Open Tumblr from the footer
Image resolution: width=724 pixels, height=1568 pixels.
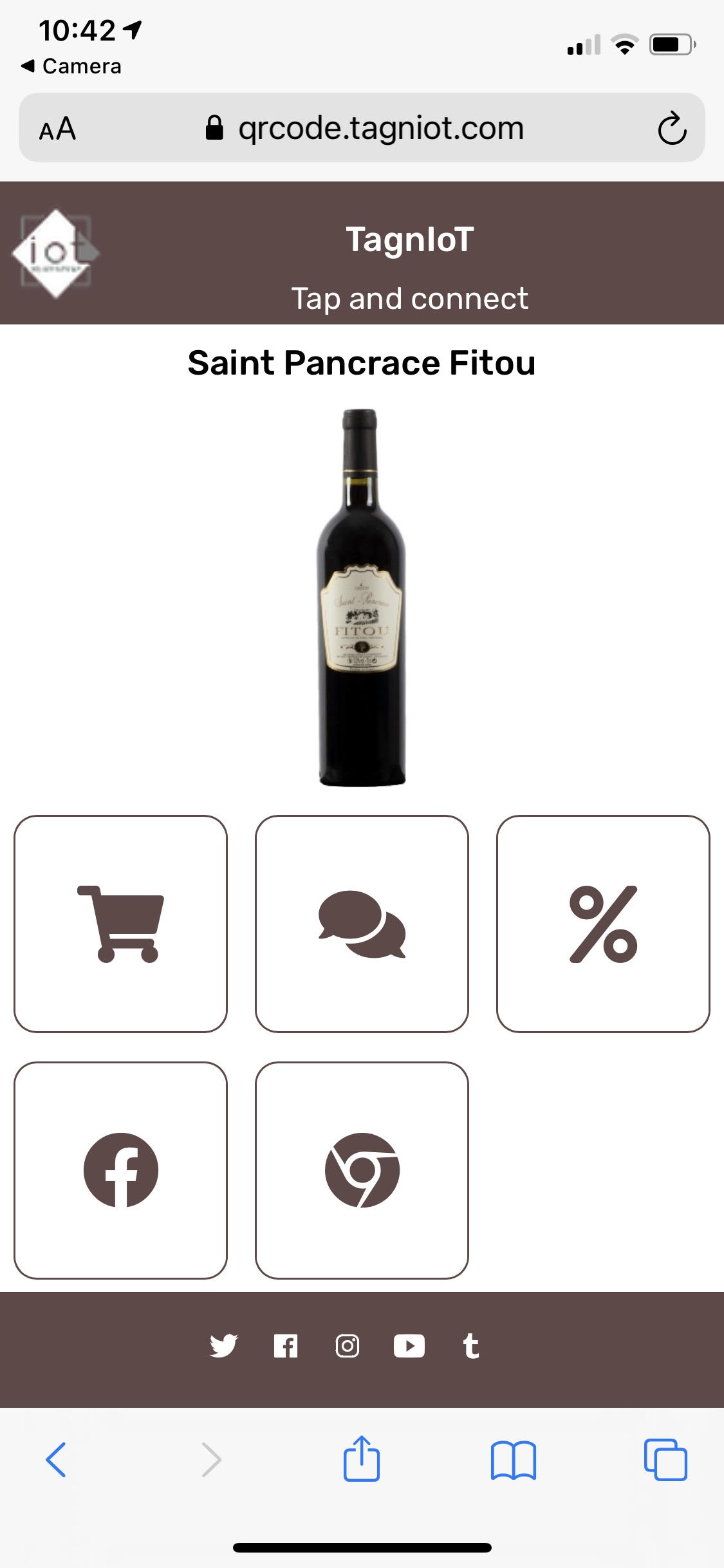[471, 1346]
